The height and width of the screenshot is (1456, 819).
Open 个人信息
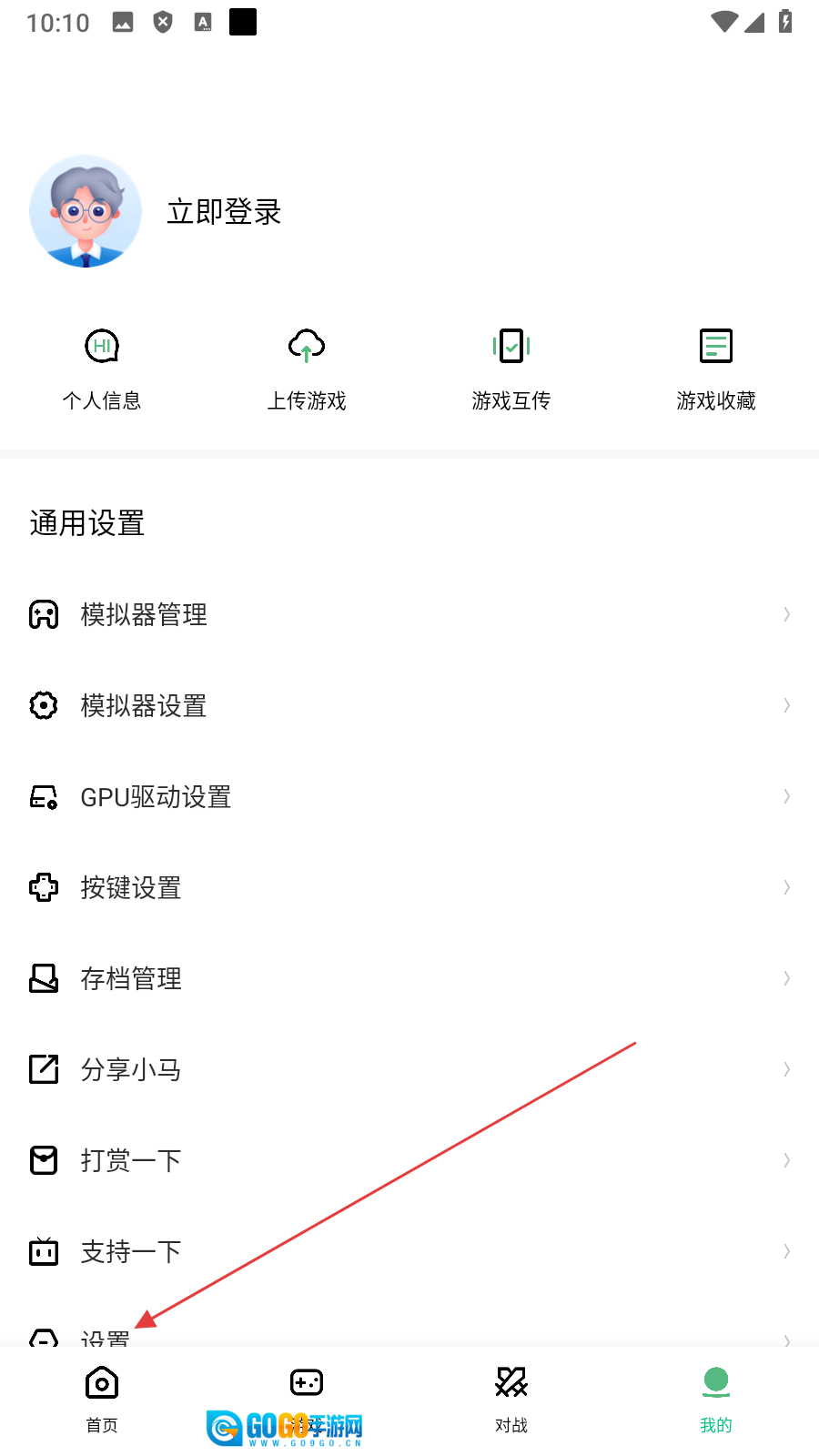point(102,369)
